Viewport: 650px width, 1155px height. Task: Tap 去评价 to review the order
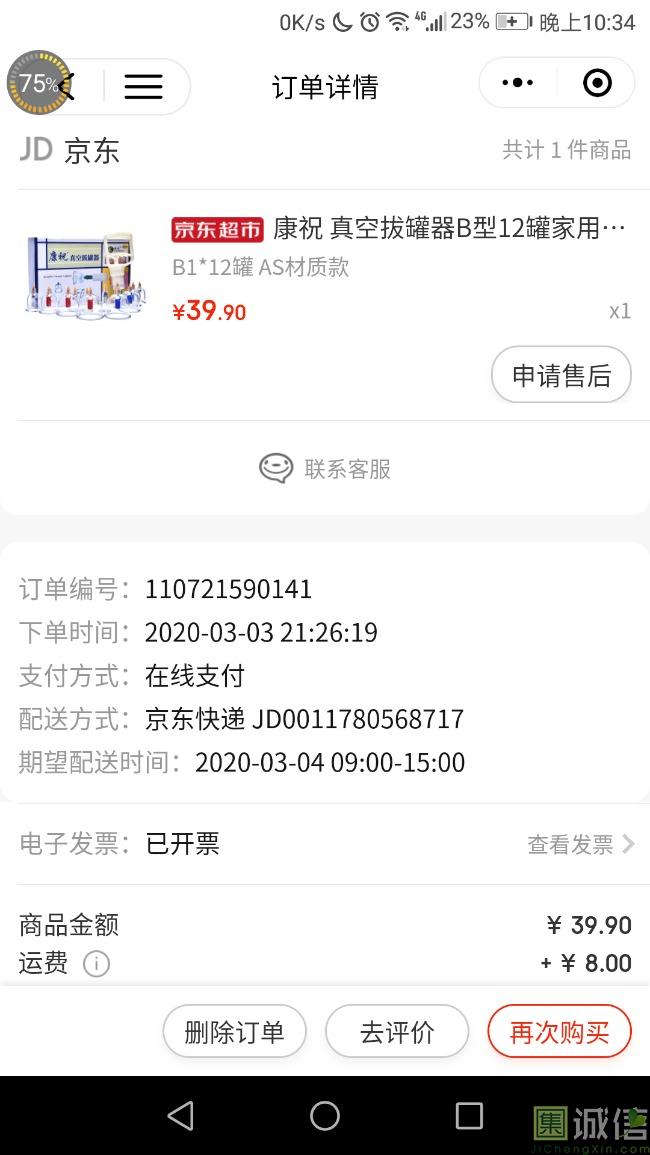(397, 1032)
